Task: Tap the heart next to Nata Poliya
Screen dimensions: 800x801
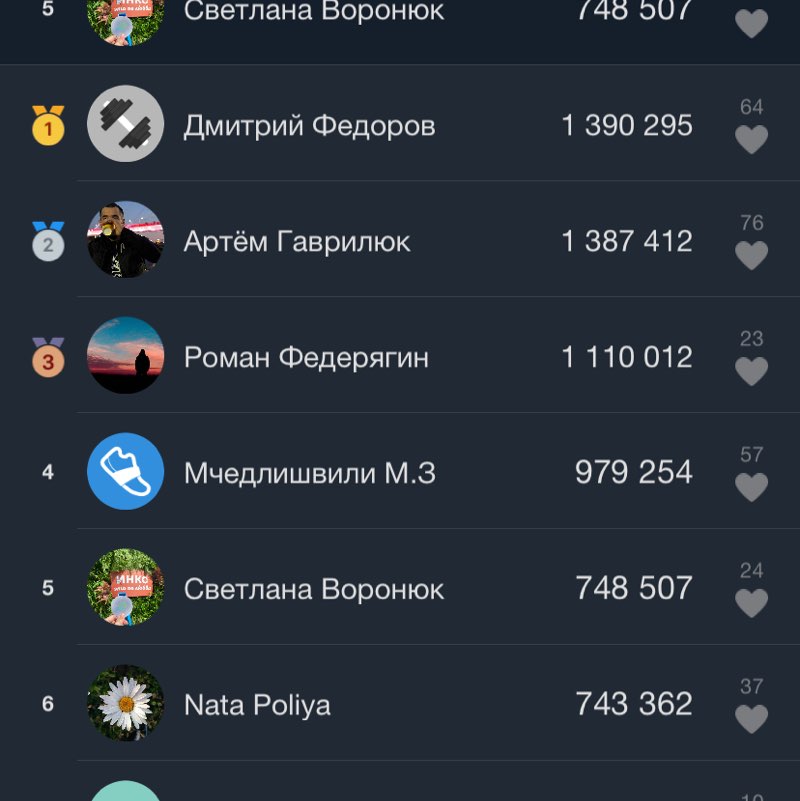Action: (x=752, y=719)
